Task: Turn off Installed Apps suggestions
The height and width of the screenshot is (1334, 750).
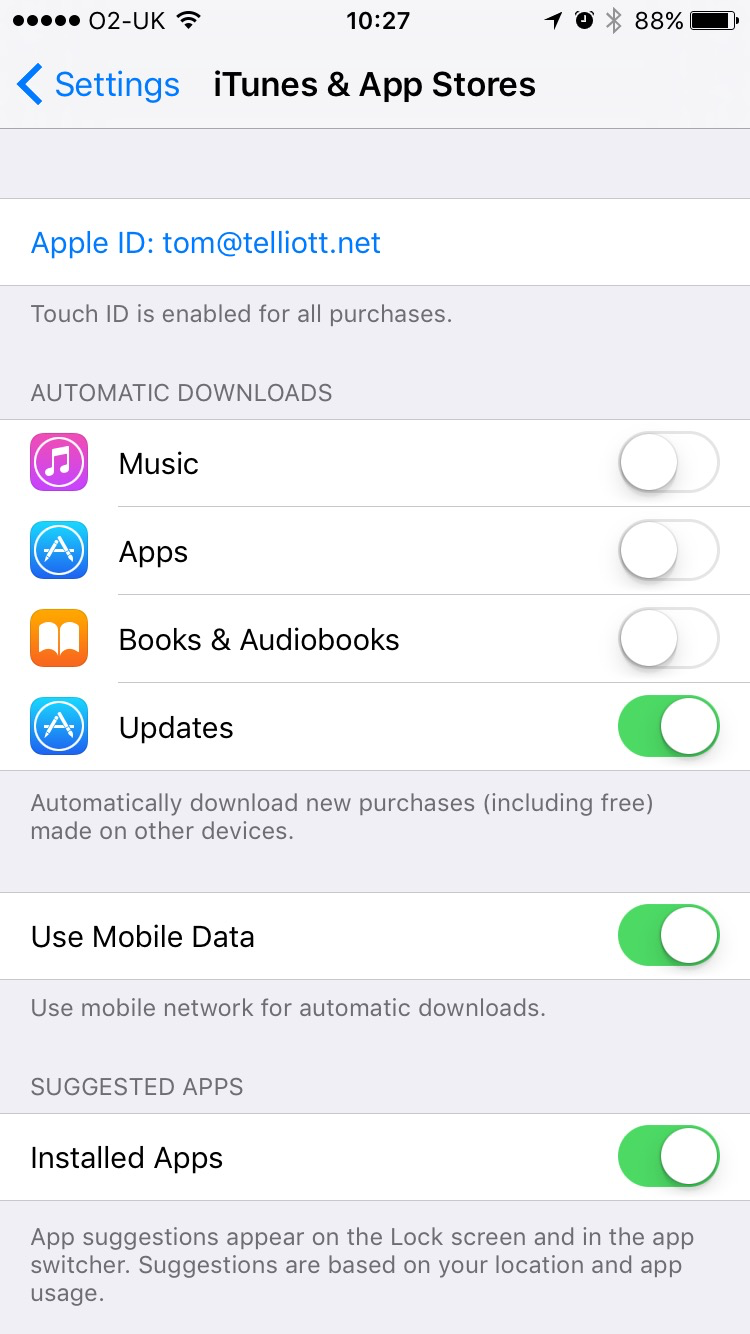Action: pyautogui.click(x=668, y=1157)
